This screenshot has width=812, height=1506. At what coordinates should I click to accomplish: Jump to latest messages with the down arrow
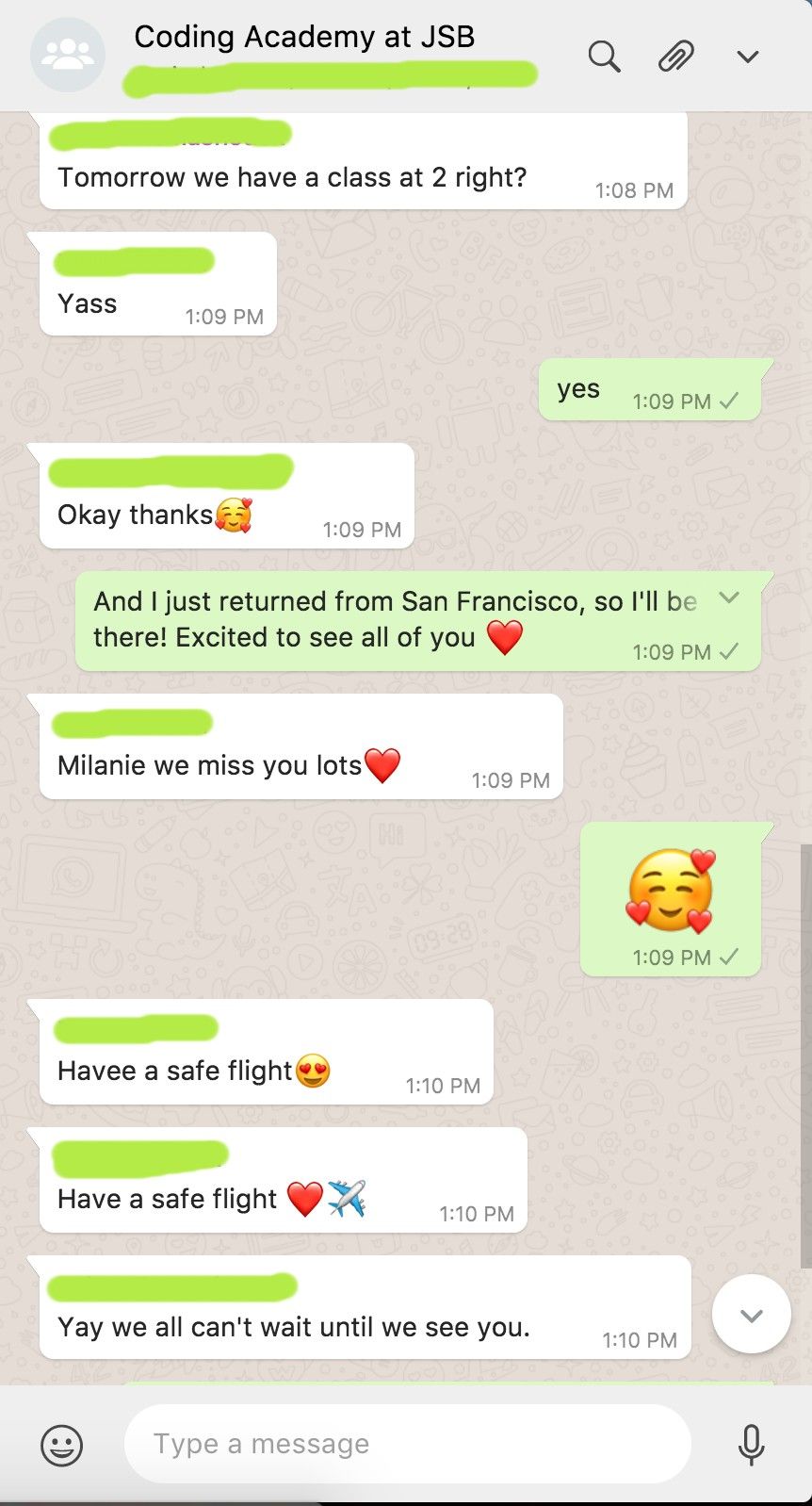pos(751,1315)
